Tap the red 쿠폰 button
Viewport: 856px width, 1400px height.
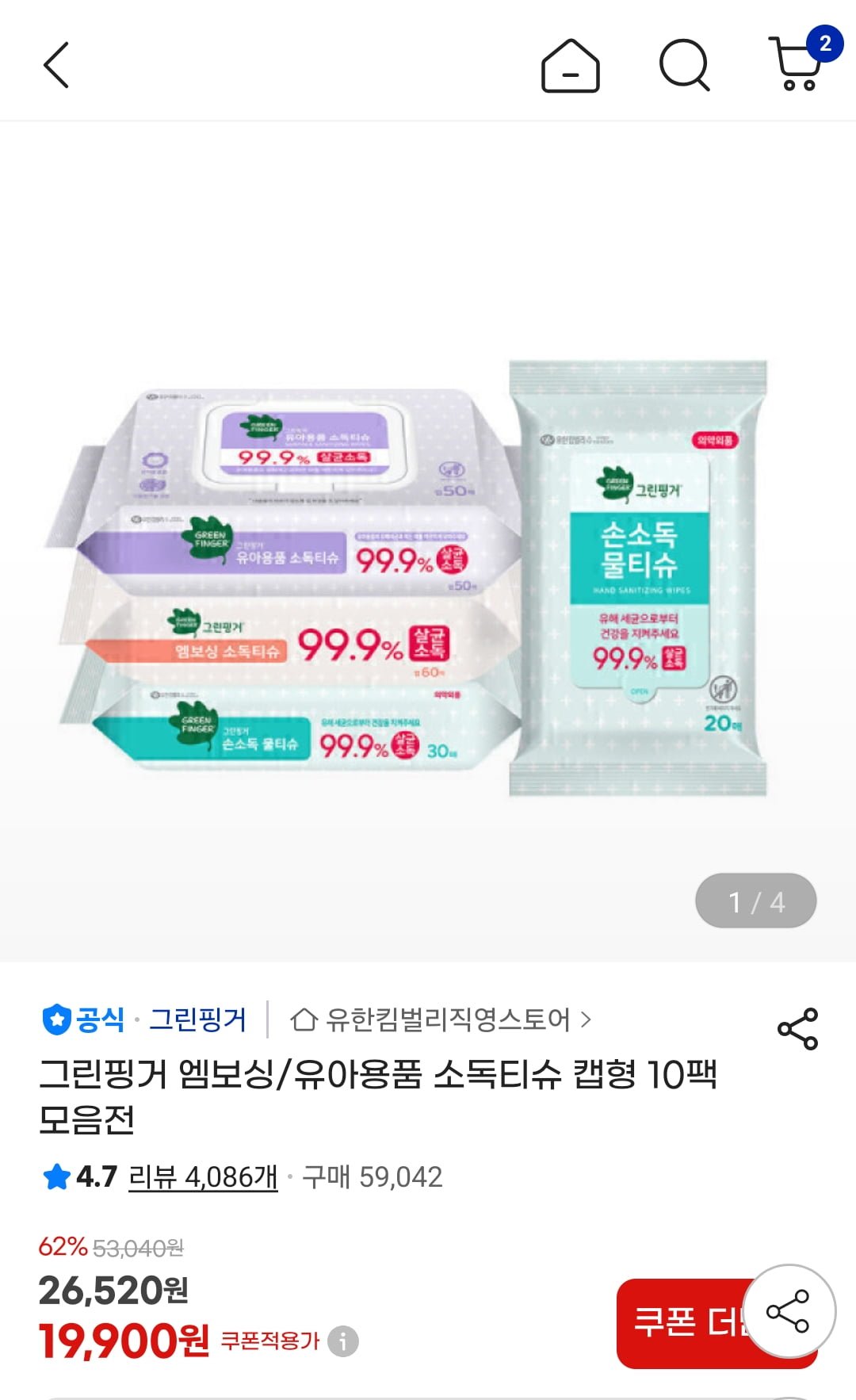[x=682, y=1322]
